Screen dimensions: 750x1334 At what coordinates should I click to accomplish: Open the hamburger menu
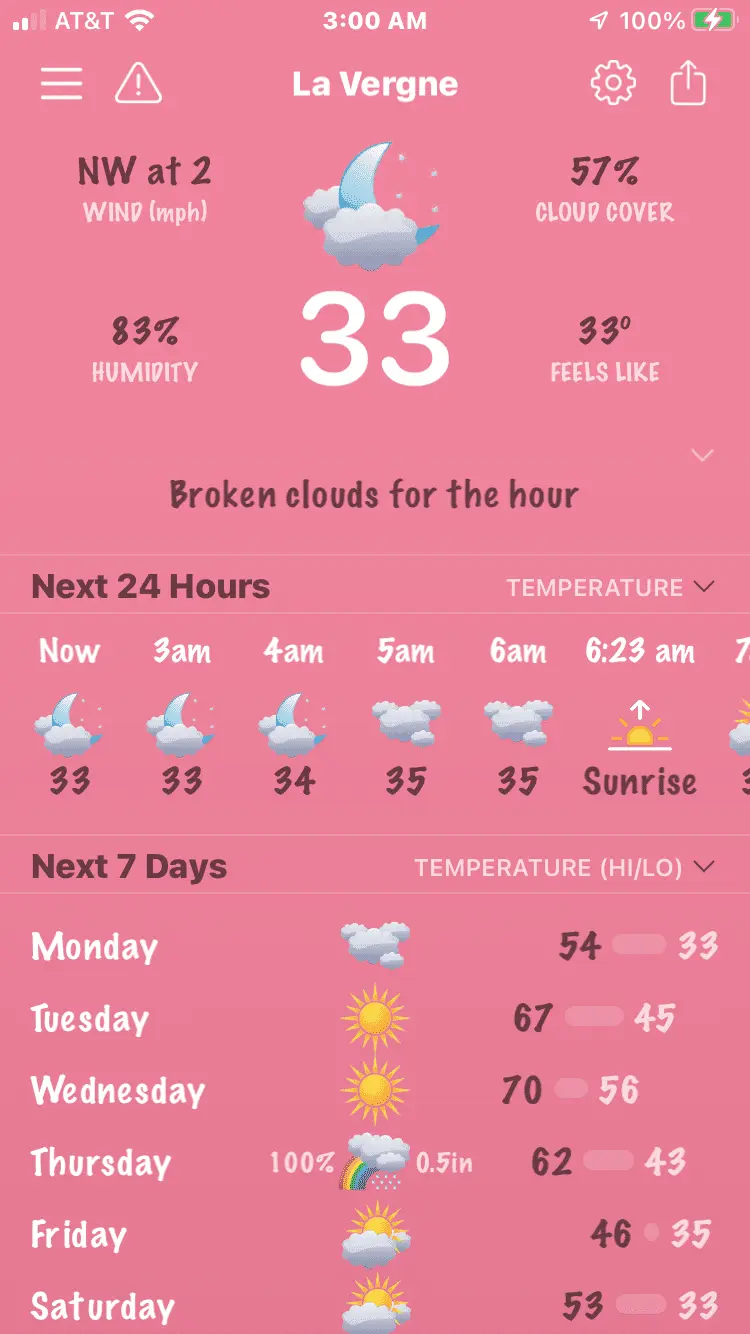(x=61, y=84)
